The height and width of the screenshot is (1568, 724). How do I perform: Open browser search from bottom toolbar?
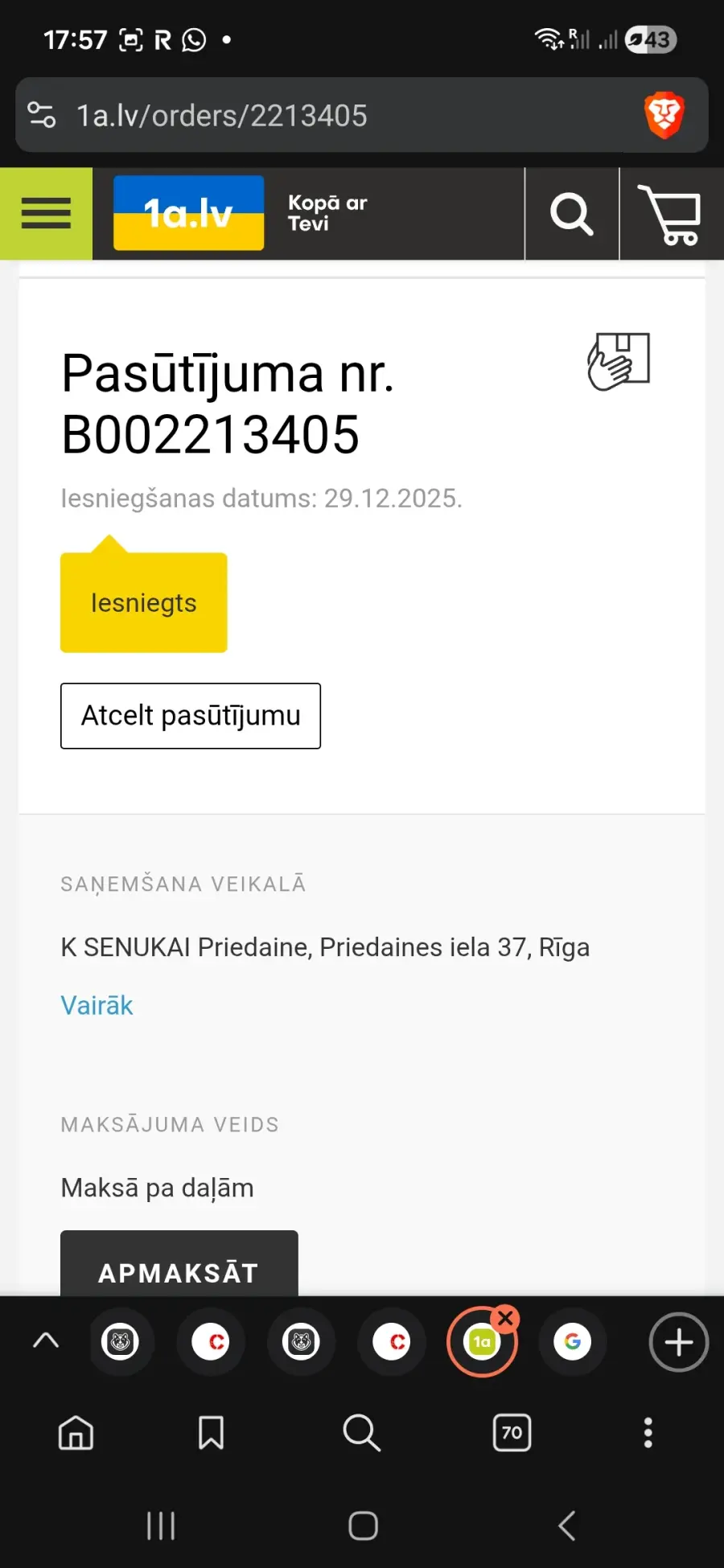(361, 1433)
